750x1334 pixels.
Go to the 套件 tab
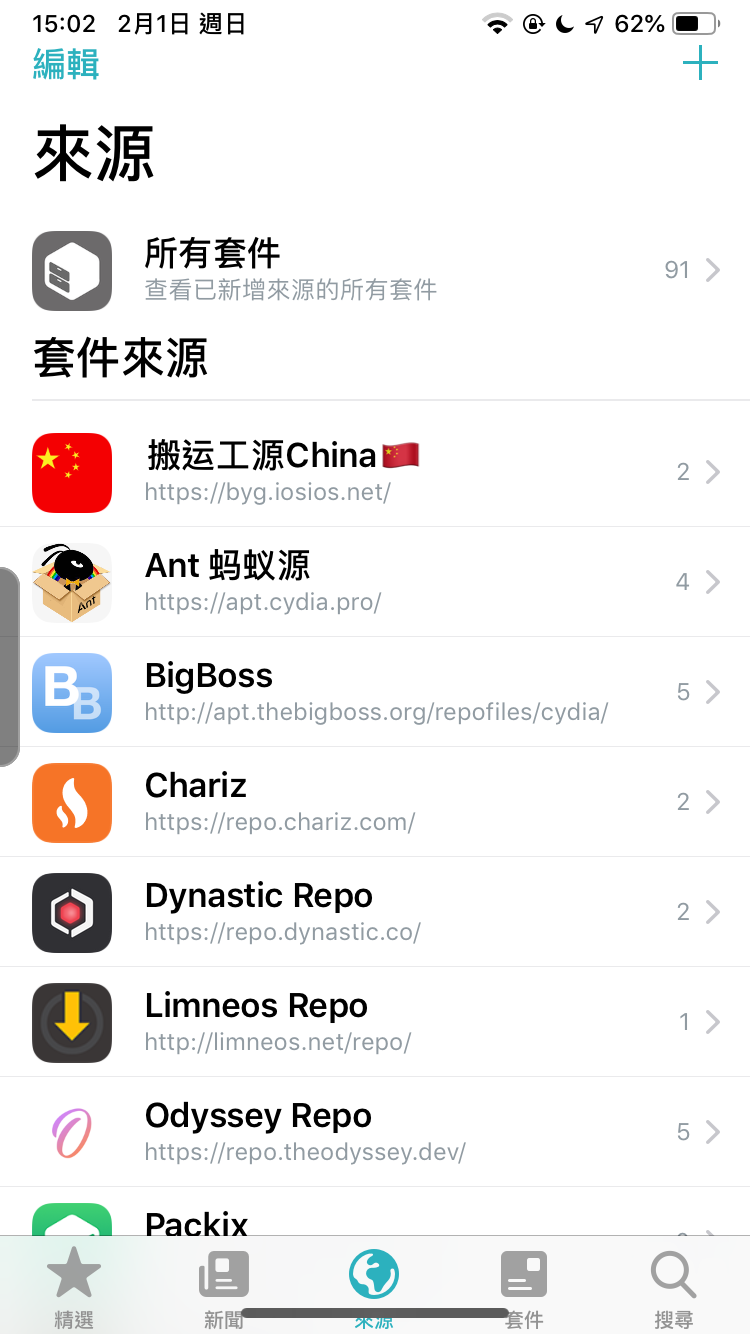(x=524, y=1288)
